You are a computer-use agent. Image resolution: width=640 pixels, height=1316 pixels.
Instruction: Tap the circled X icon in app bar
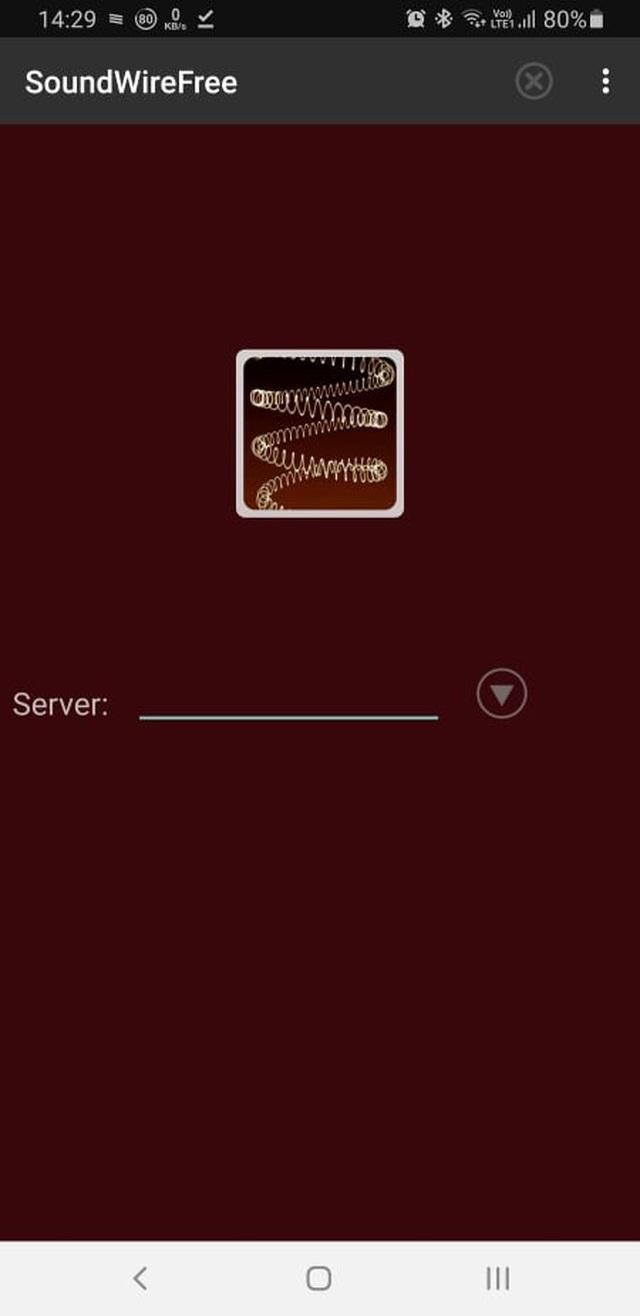534,81
